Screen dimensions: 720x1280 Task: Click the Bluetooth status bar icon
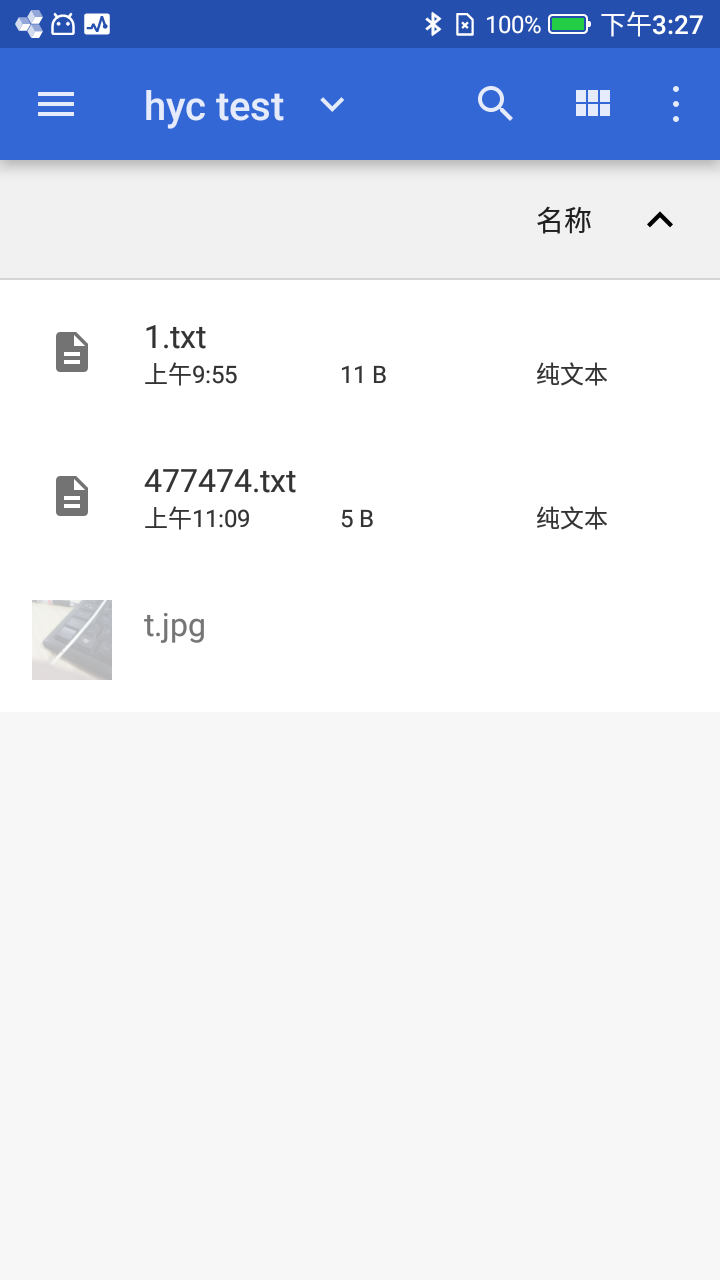(434, 24)
